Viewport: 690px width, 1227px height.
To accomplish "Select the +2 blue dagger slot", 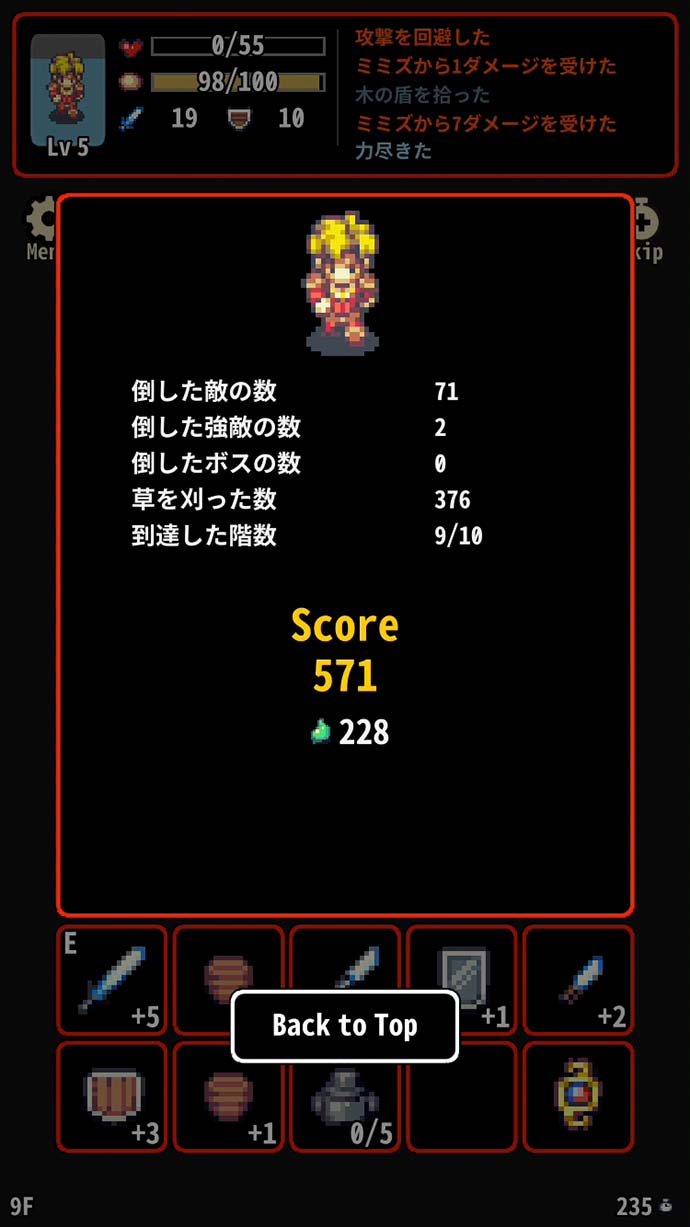I will tap(578, 980).
